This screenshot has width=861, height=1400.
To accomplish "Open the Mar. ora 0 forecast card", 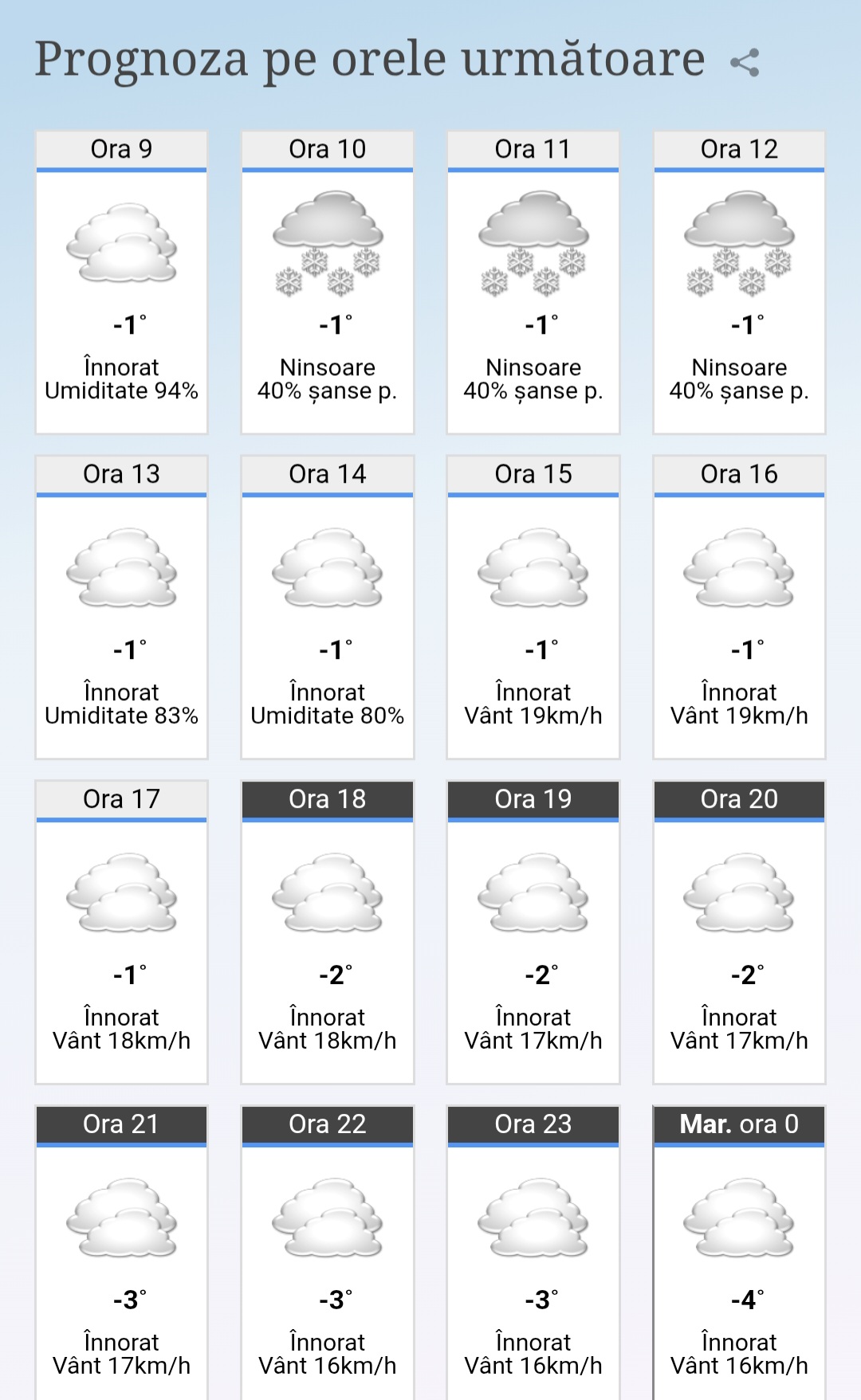I will coord(739,1253).
